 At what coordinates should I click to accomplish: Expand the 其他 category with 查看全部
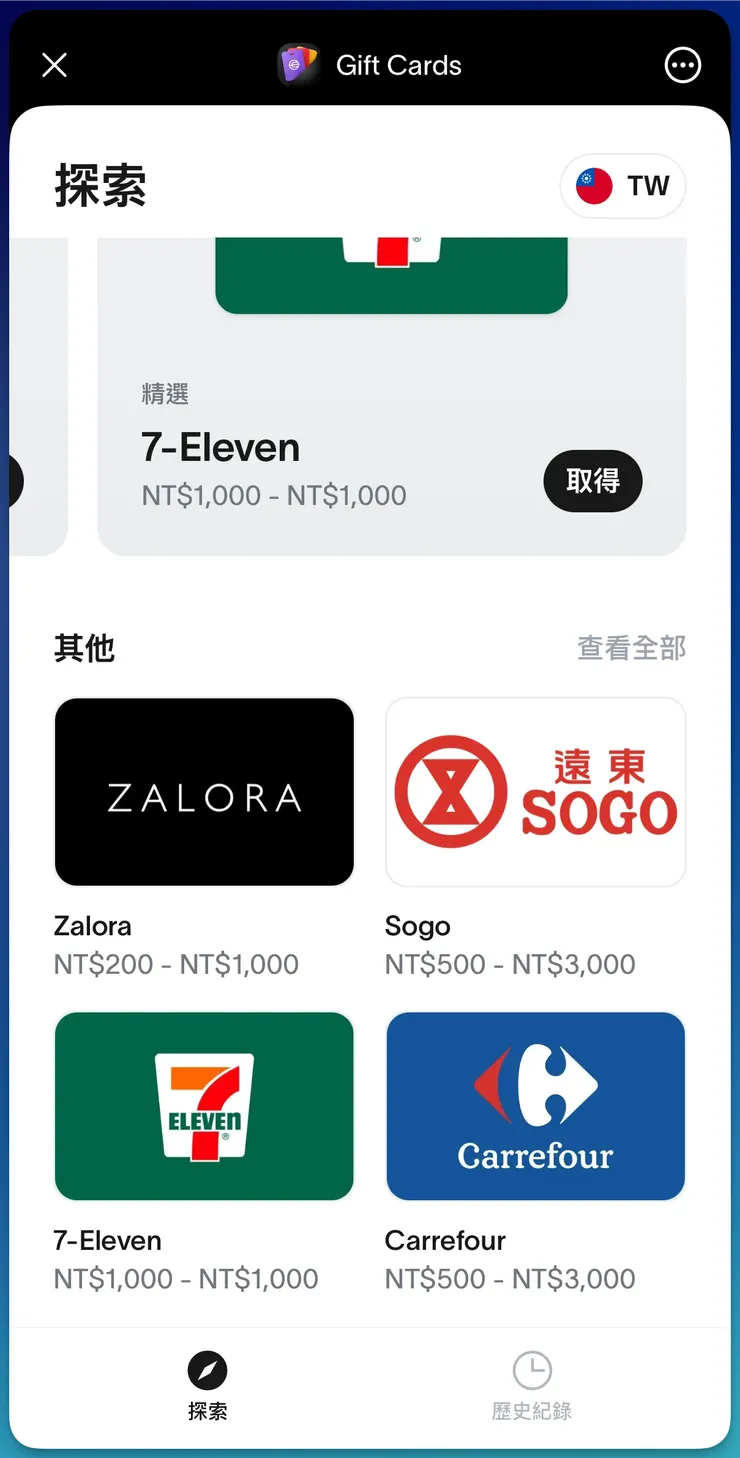point(631,648)
